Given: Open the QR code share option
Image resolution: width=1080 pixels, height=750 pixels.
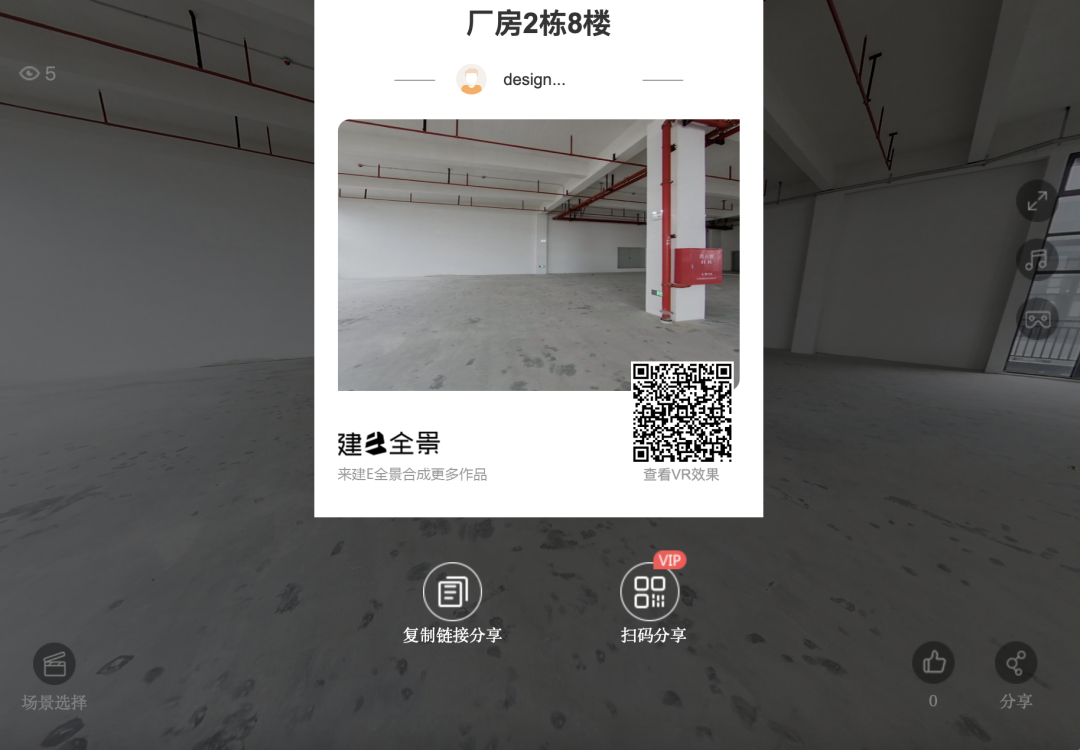Looking at the screenshot, I should [650, 592].
